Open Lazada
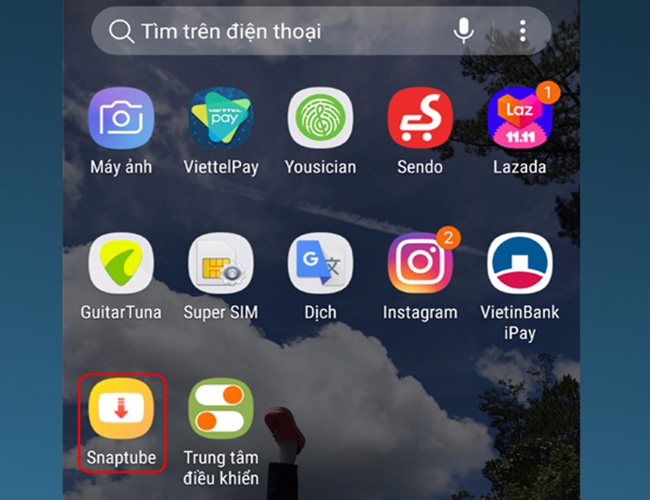The width and height of the screenshot is (650, 500). pos(519,118)
